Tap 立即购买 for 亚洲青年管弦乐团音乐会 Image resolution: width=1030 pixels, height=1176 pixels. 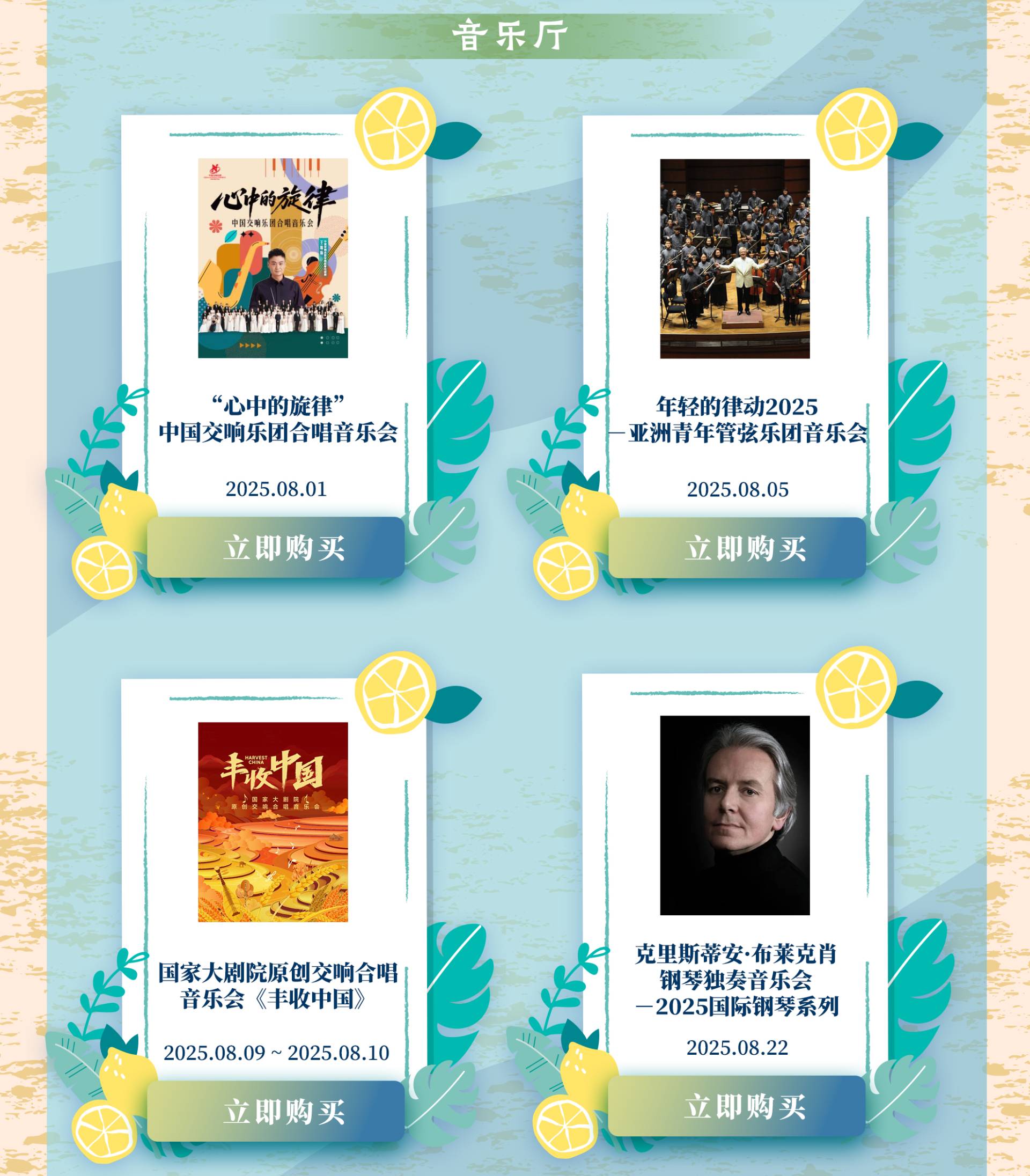[x=737, y=548]
